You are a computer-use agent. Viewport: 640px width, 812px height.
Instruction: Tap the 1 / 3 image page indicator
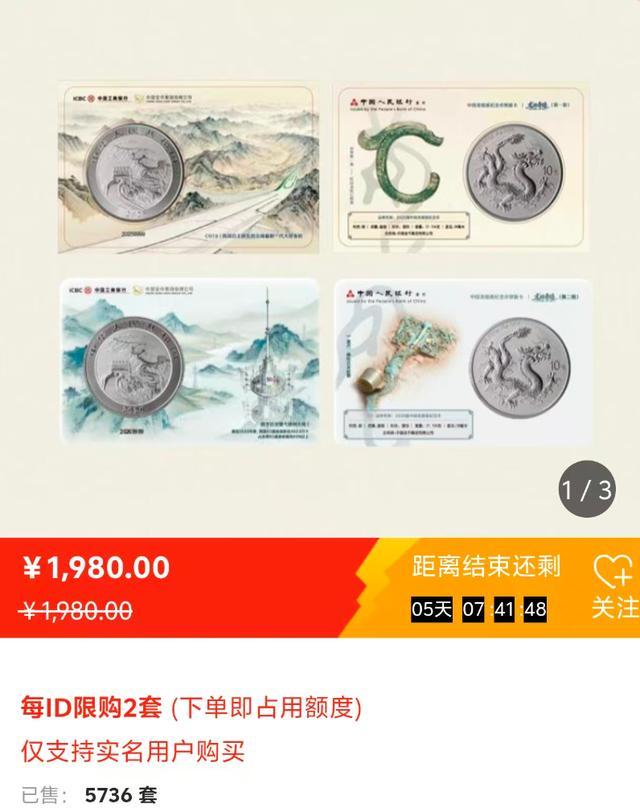(x=586, y=491)
